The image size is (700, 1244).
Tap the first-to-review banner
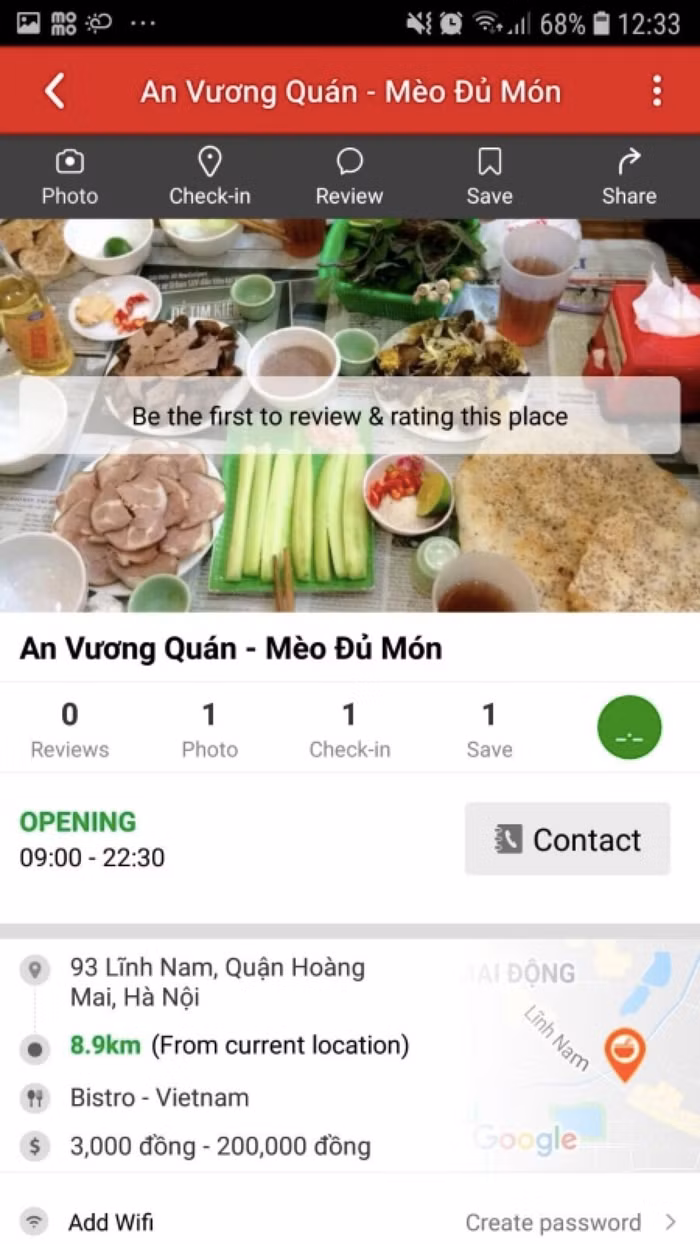pyautogui.click(x=350, y=416)
